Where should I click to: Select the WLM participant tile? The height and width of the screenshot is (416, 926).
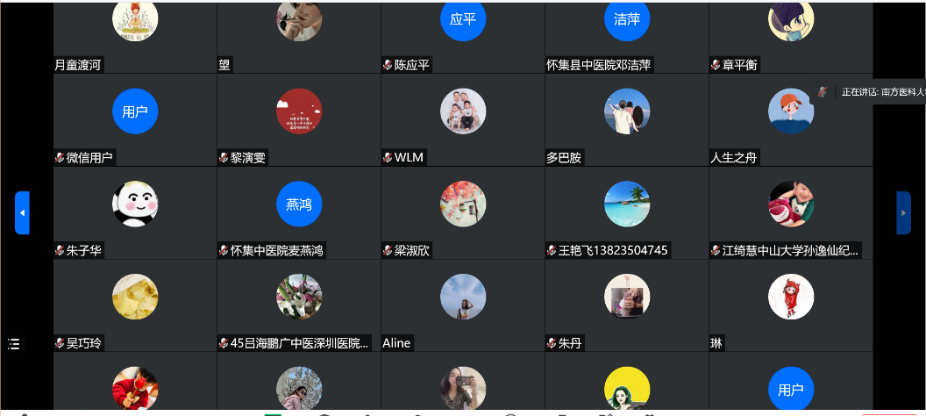[462, 120]
